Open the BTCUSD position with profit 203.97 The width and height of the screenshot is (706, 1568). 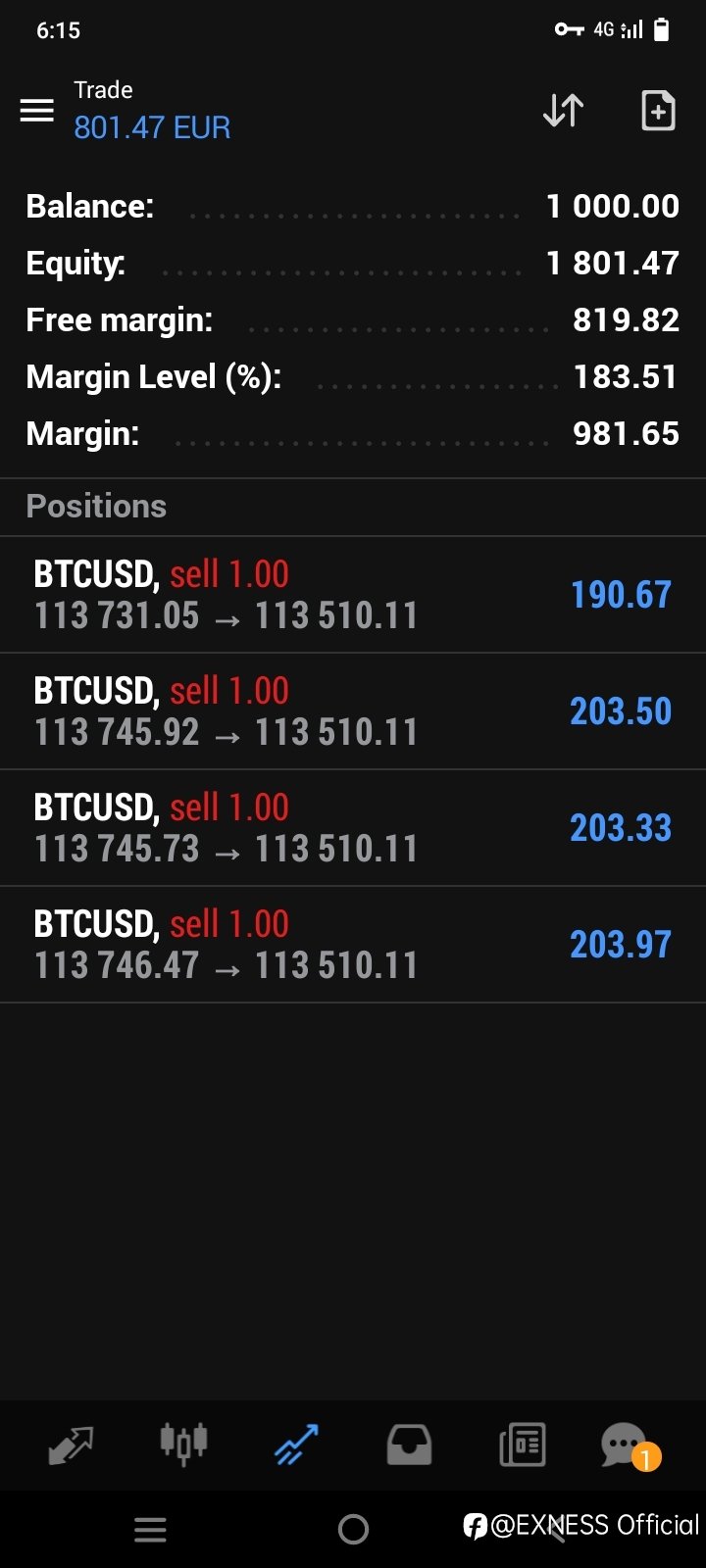tap(353, 945)
